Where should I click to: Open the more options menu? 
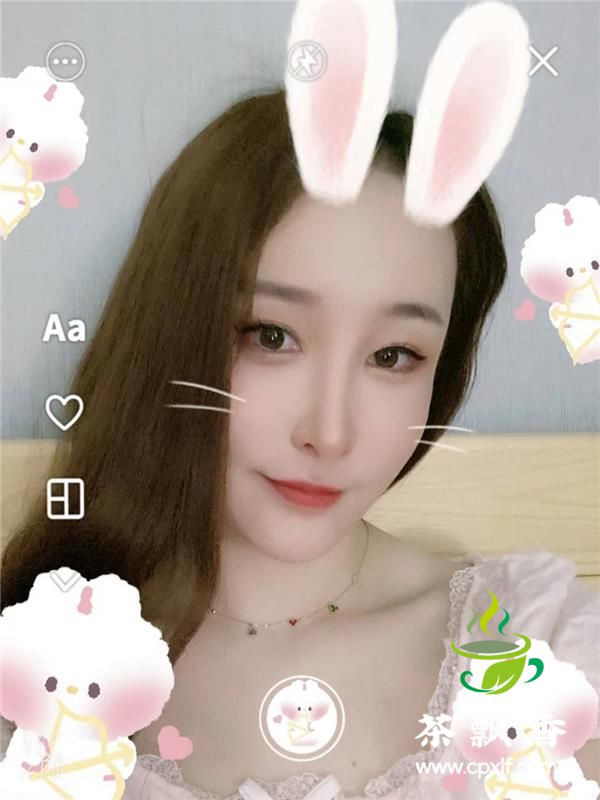[x=66, y=62]
